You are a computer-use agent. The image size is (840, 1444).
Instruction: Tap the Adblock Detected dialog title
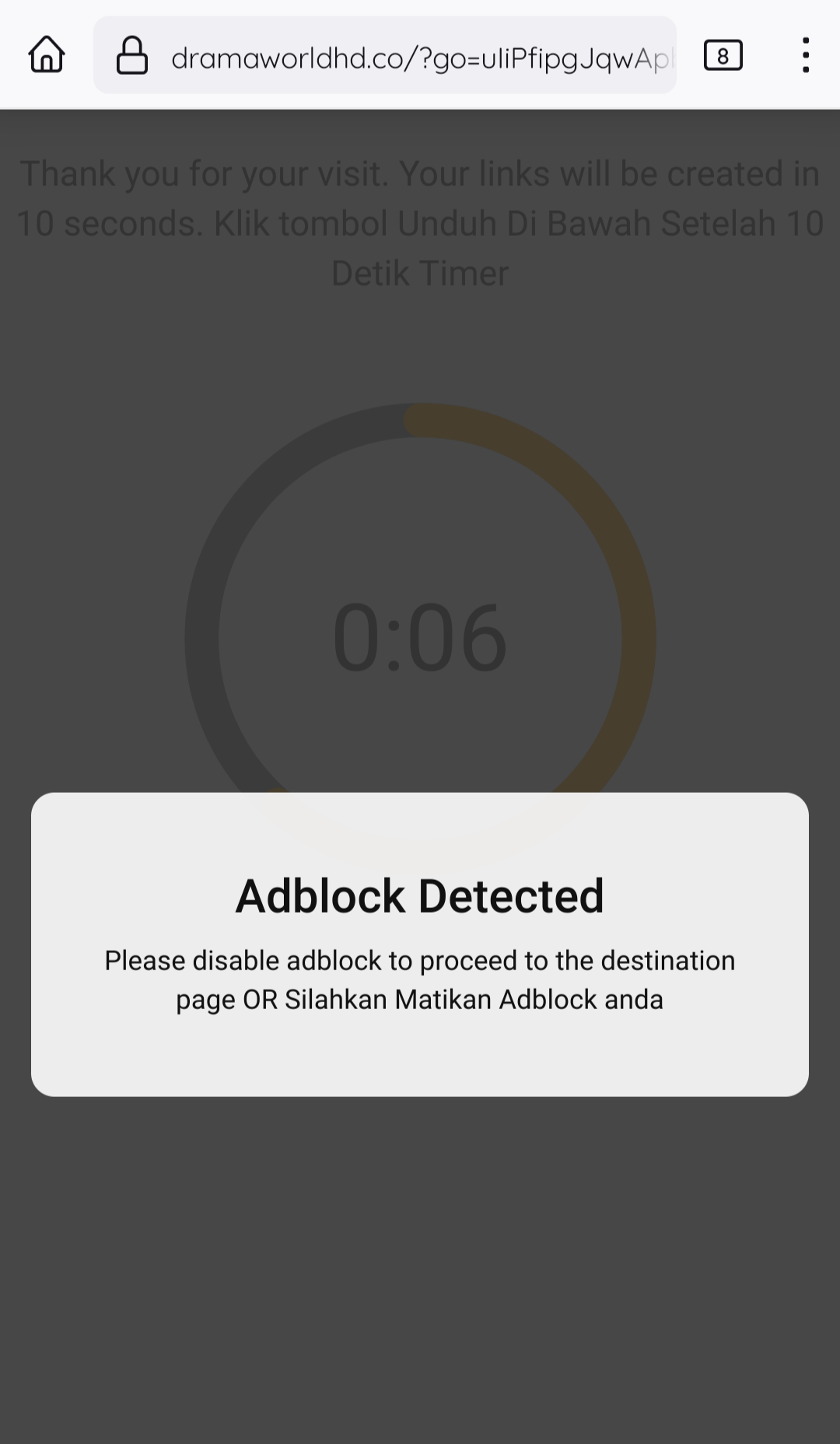(x=420, y=895)
